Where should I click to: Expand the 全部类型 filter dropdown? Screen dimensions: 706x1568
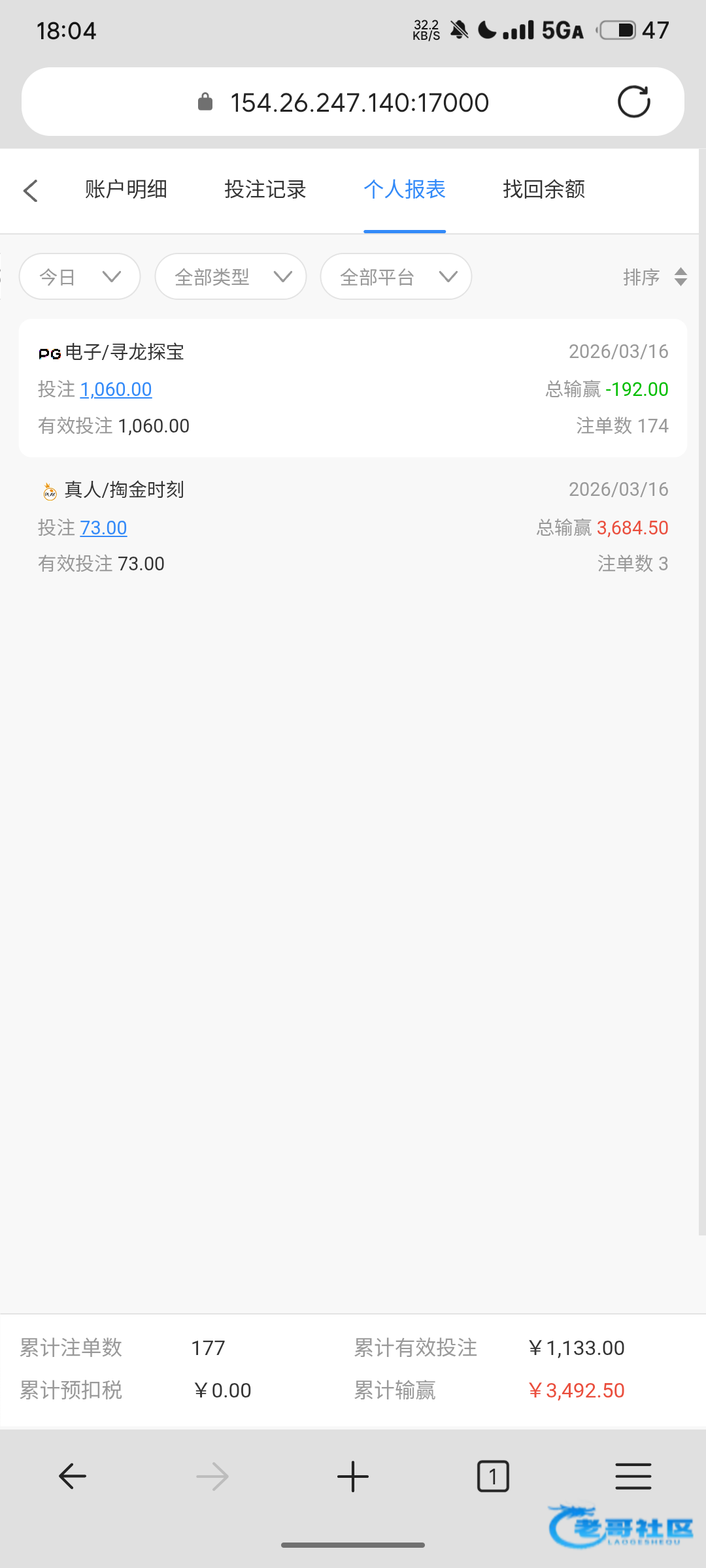231,276
